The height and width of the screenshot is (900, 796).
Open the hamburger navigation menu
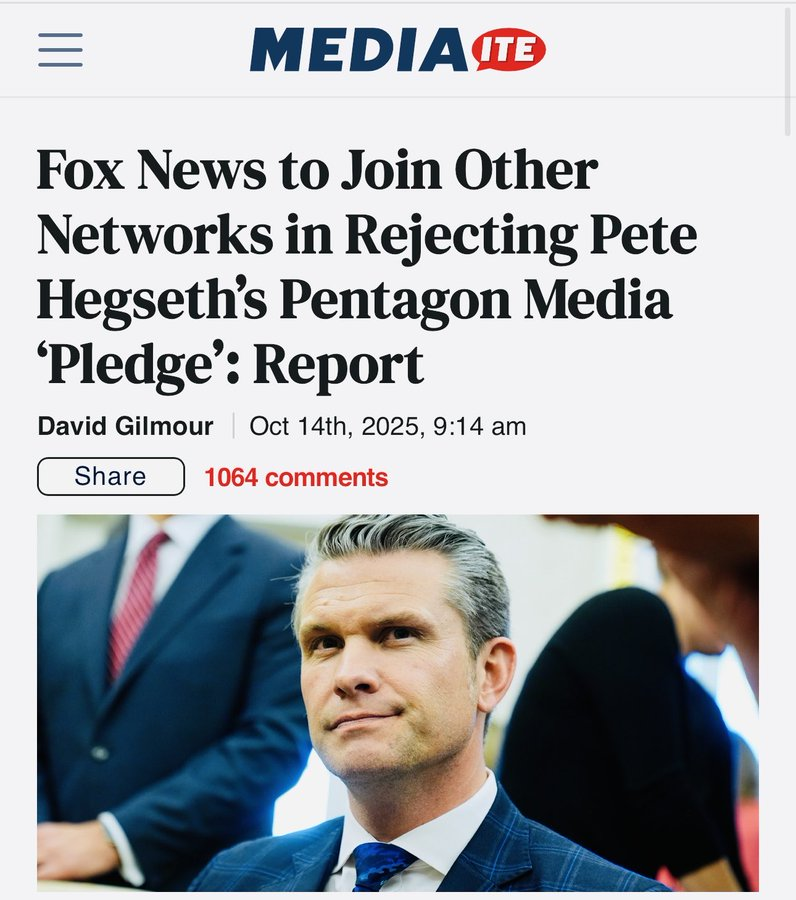pos(60,49)
